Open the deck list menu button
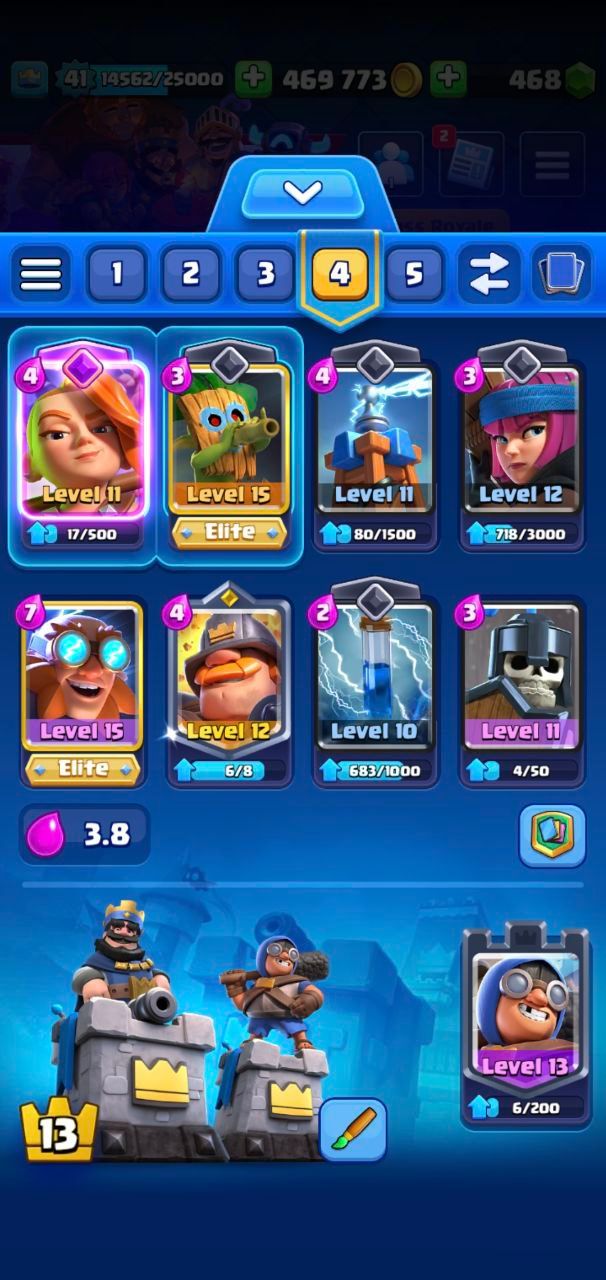The image size is (606, 1280). pos(41,272)
